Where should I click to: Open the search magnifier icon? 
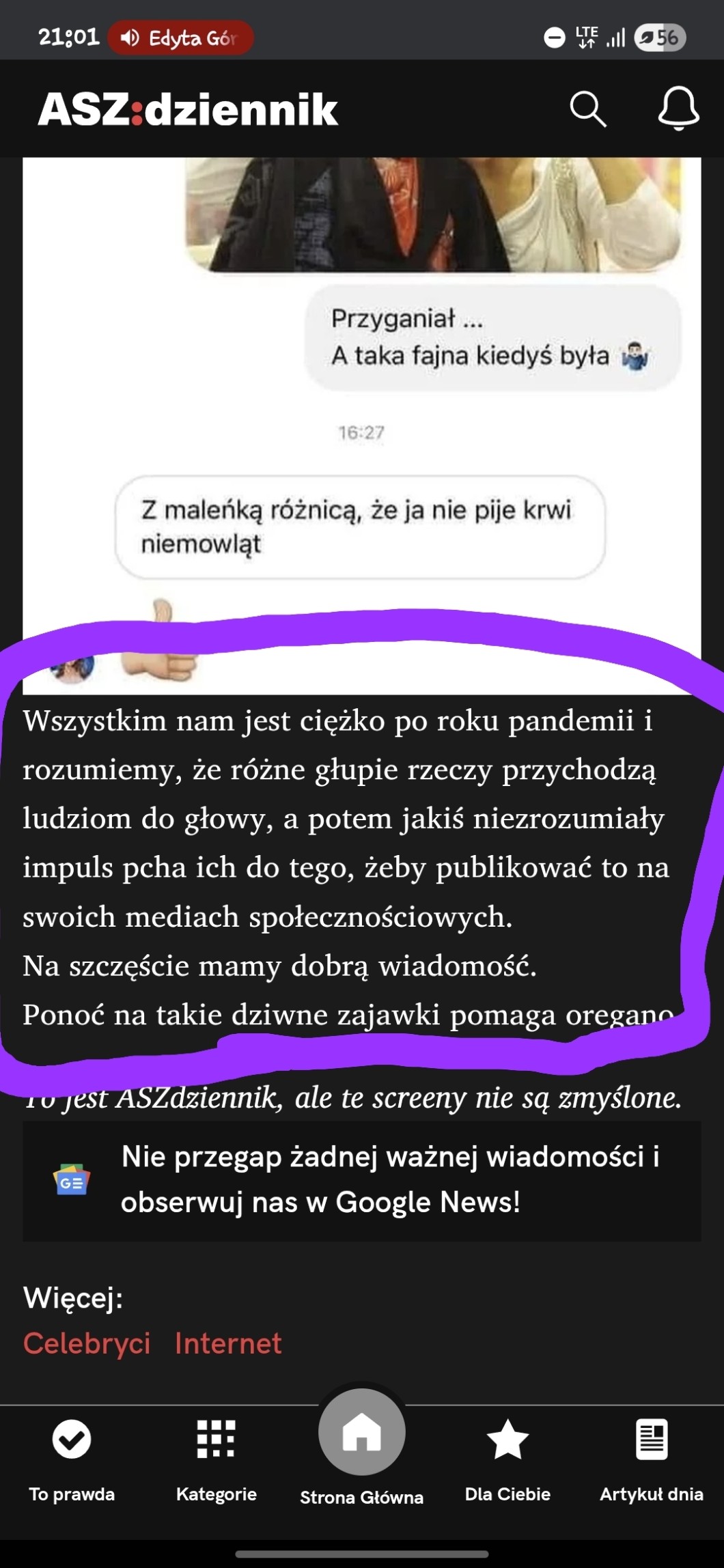tap(587, 109)
